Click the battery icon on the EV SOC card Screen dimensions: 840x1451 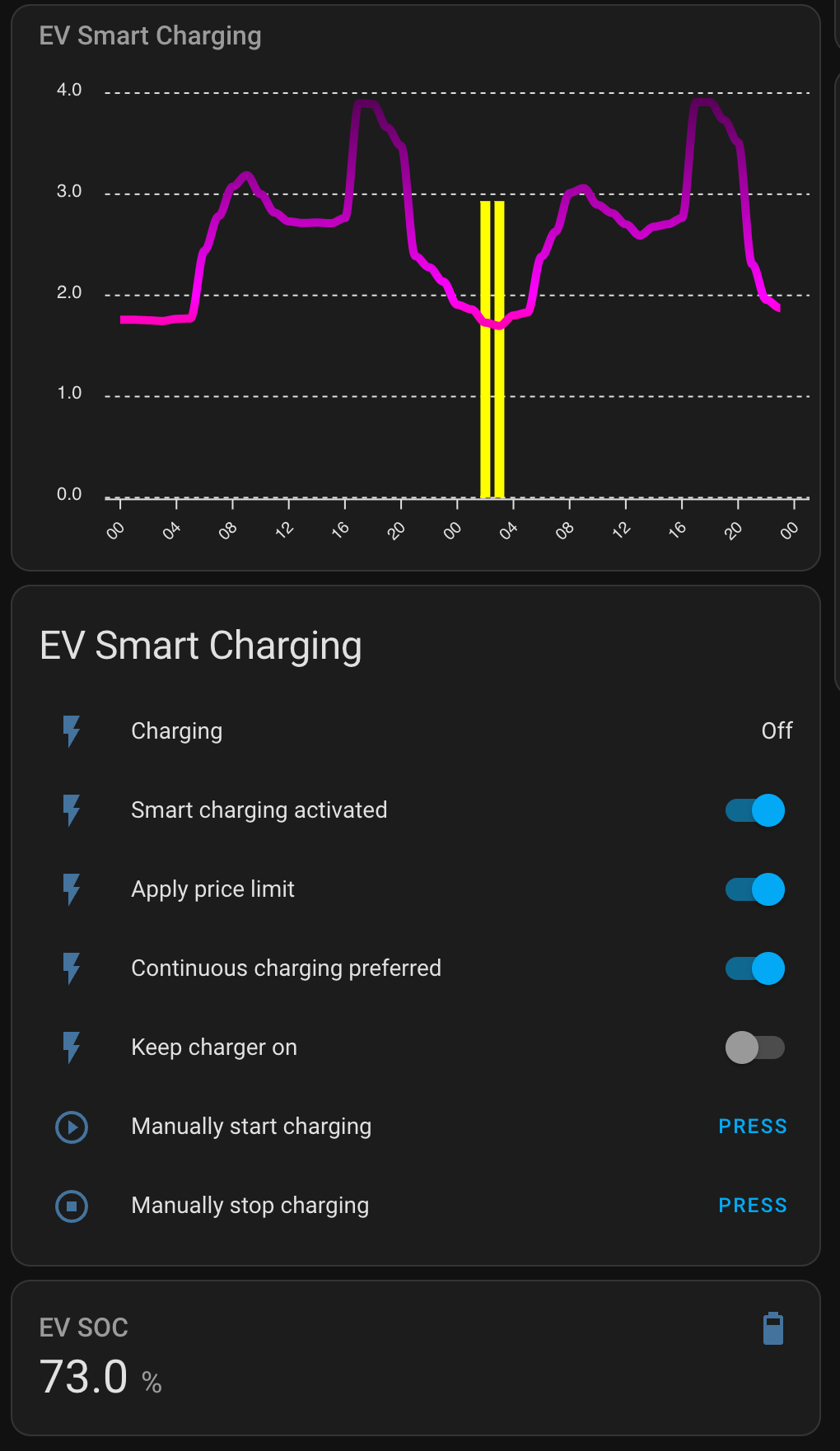[772, 1327]
